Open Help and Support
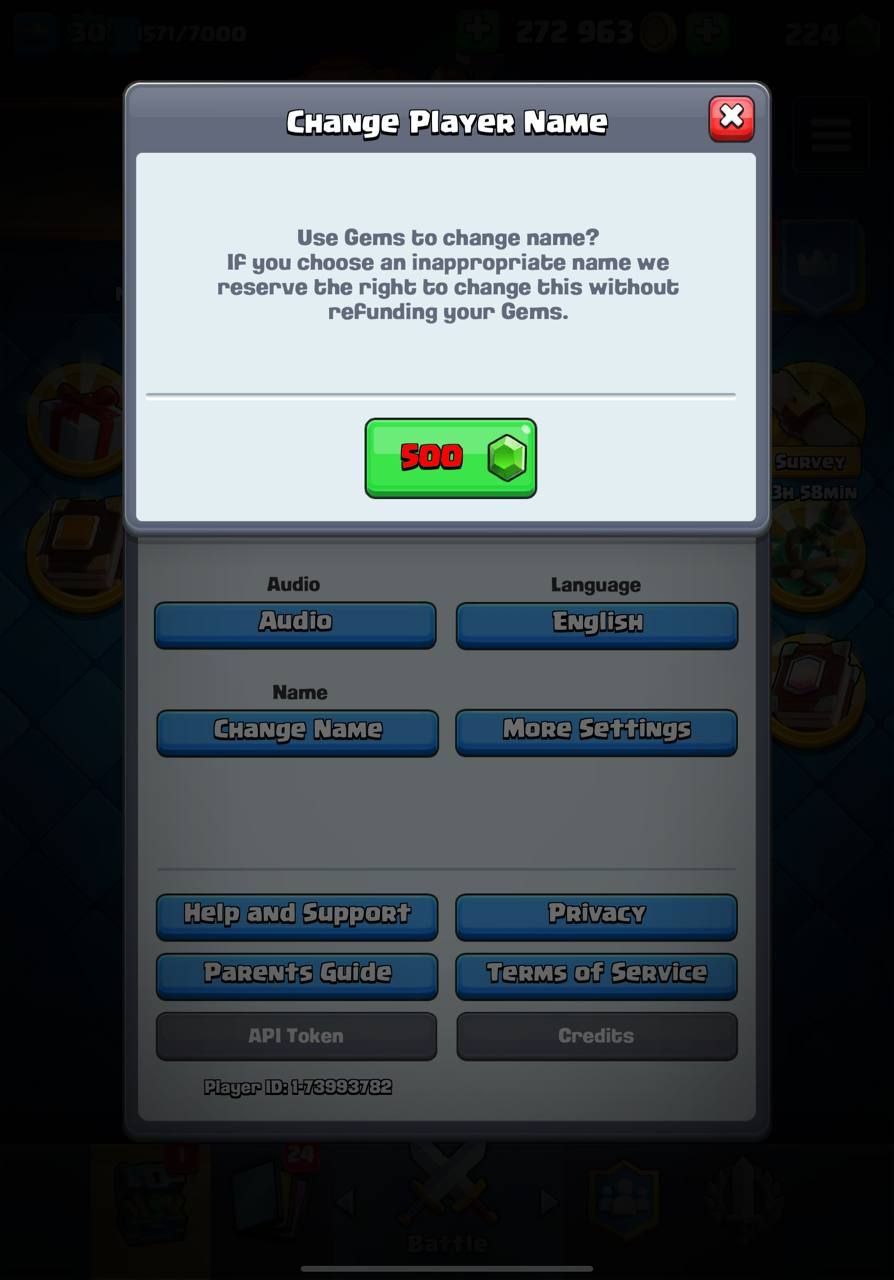This screenshot has width=894, height=1280. (x=297, y=916)
